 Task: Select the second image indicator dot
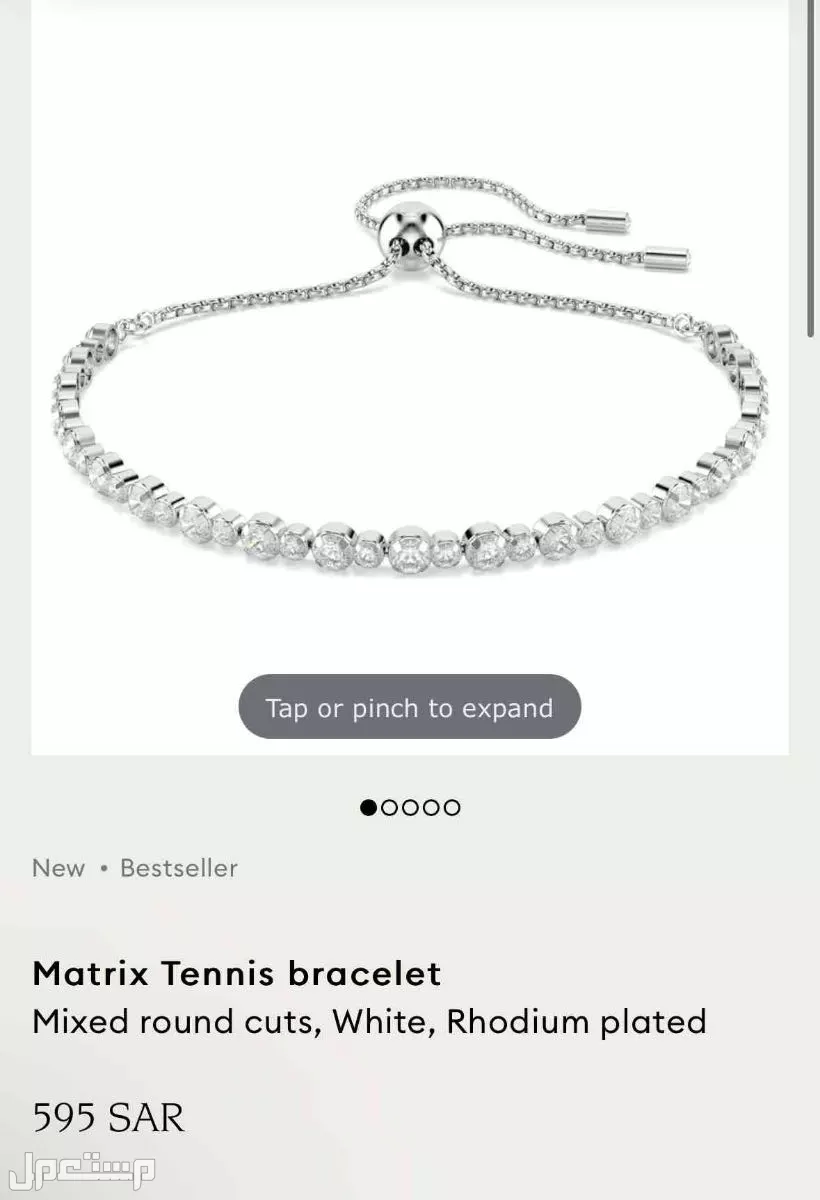click(390, 807)
